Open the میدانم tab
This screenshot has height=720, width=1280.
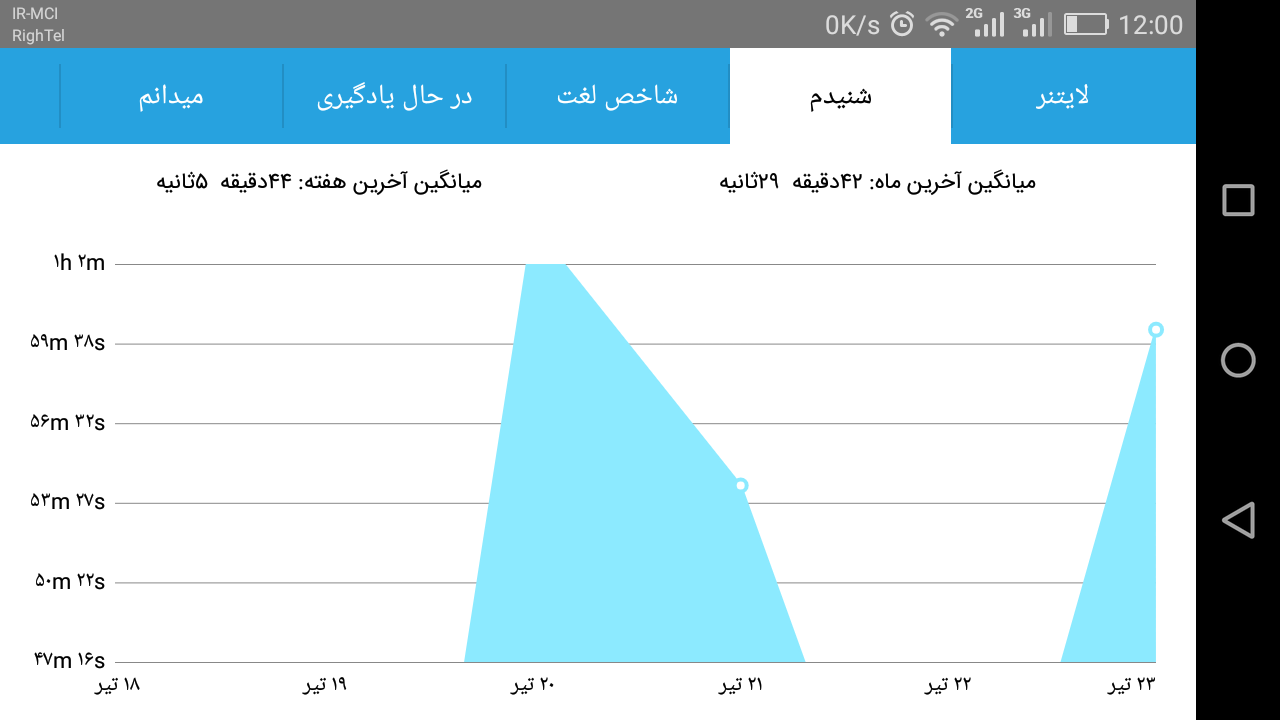[171, 96]
